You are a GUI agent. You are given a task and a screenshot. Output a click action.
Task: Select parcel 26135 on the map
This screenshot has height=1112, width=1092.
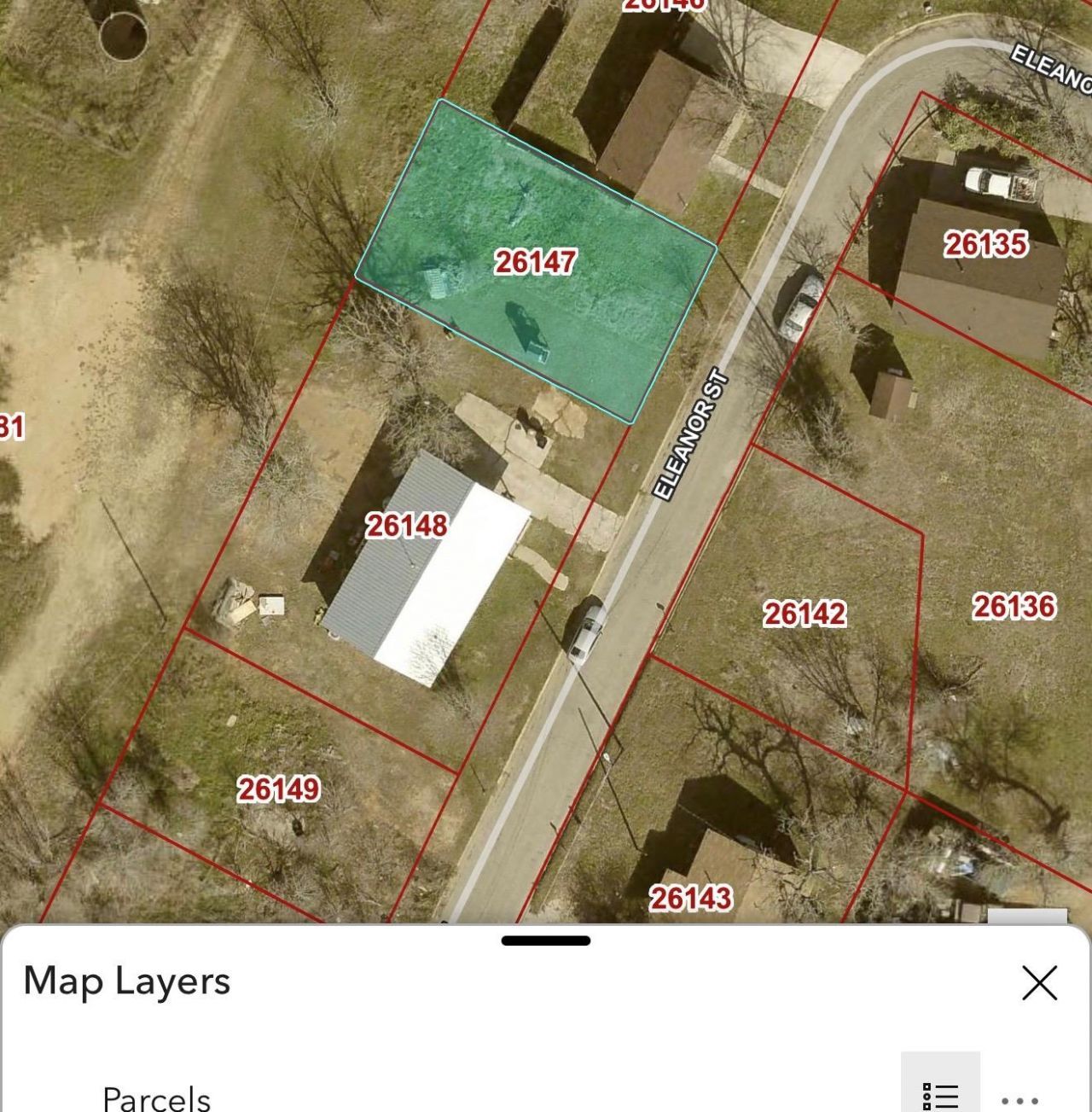tap(985, 245)
